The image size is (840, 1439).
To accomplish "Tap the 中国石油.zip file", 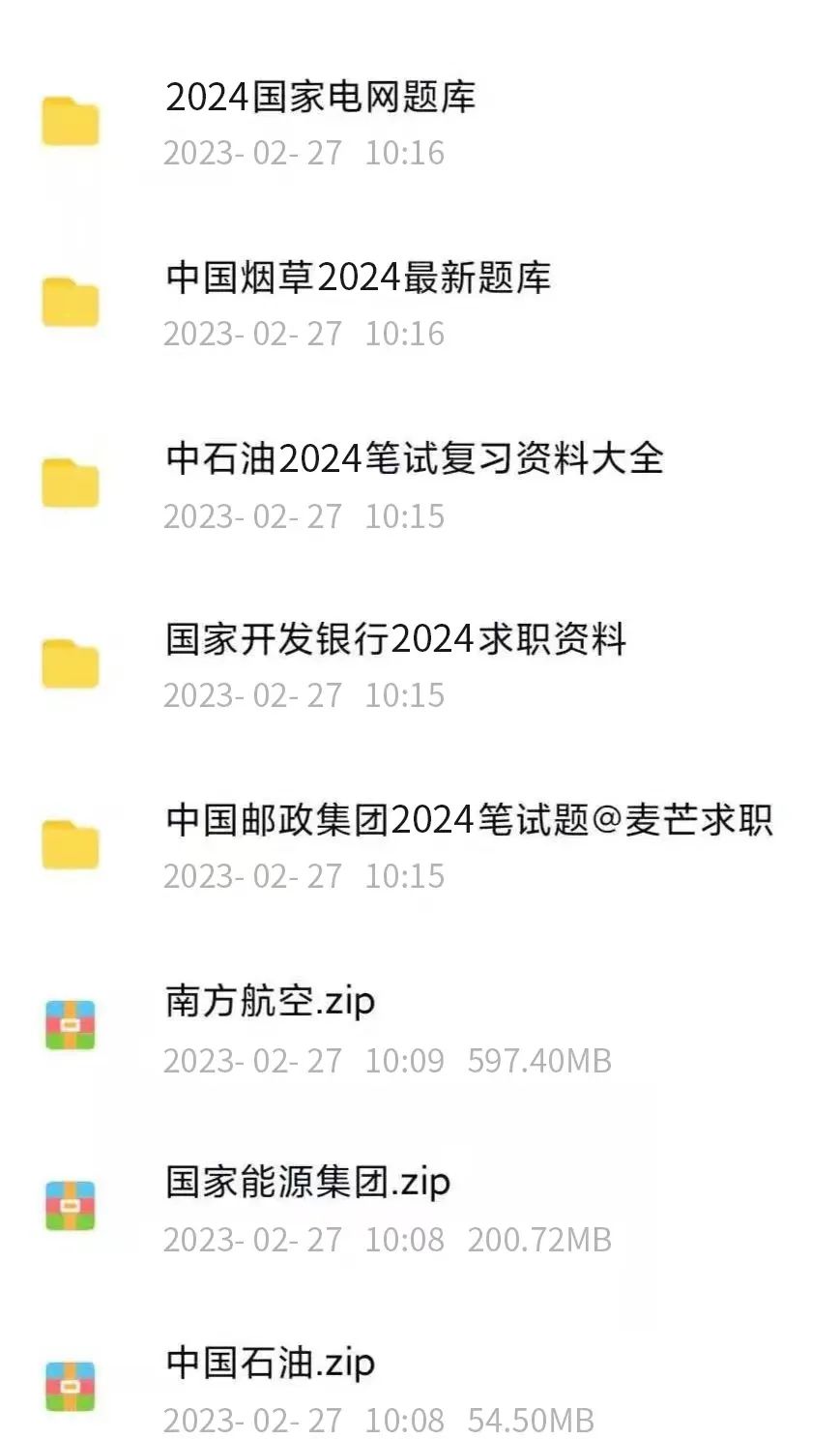I will click(420, 1389).
